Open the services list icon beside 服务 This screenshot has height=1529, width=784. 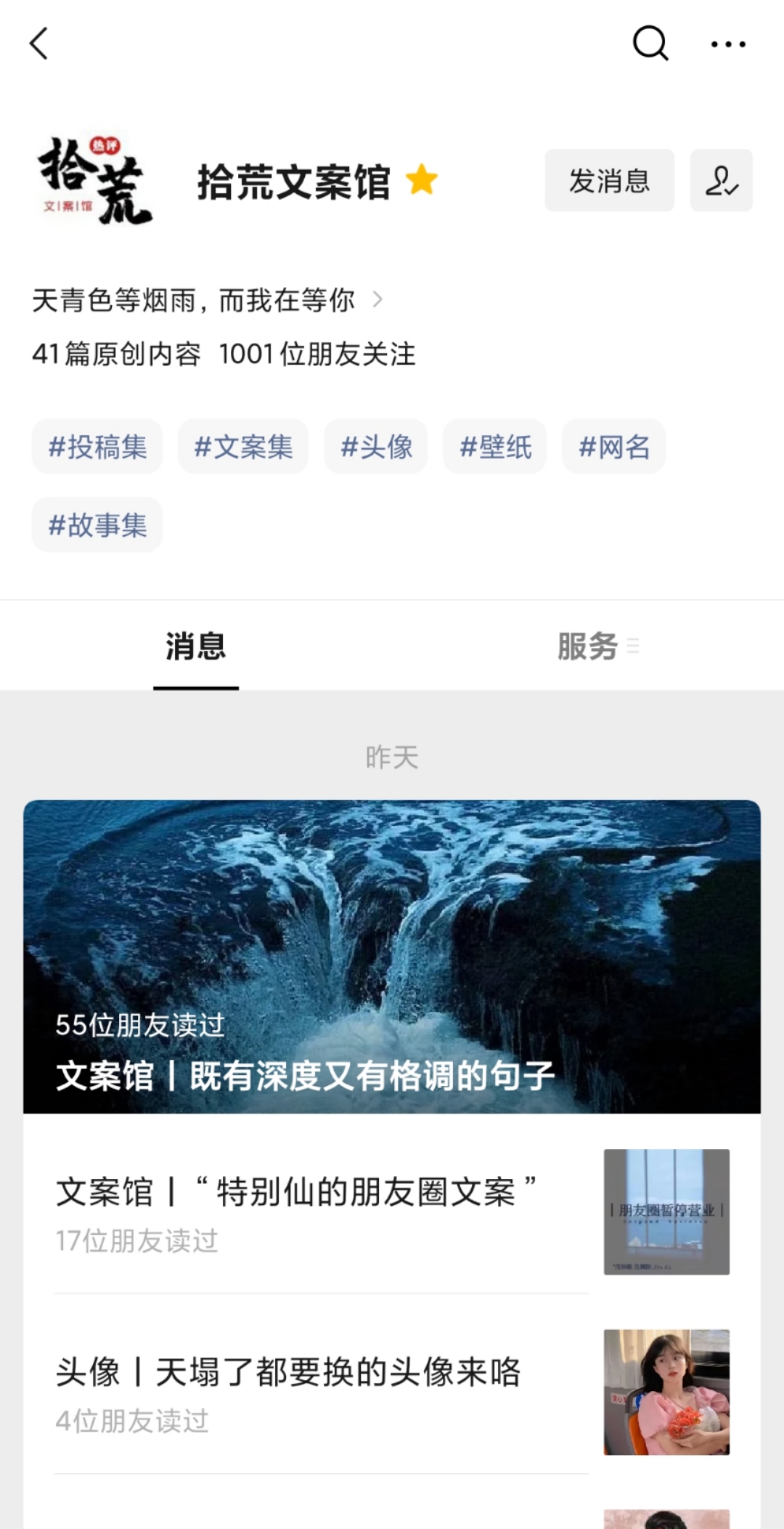634,647
